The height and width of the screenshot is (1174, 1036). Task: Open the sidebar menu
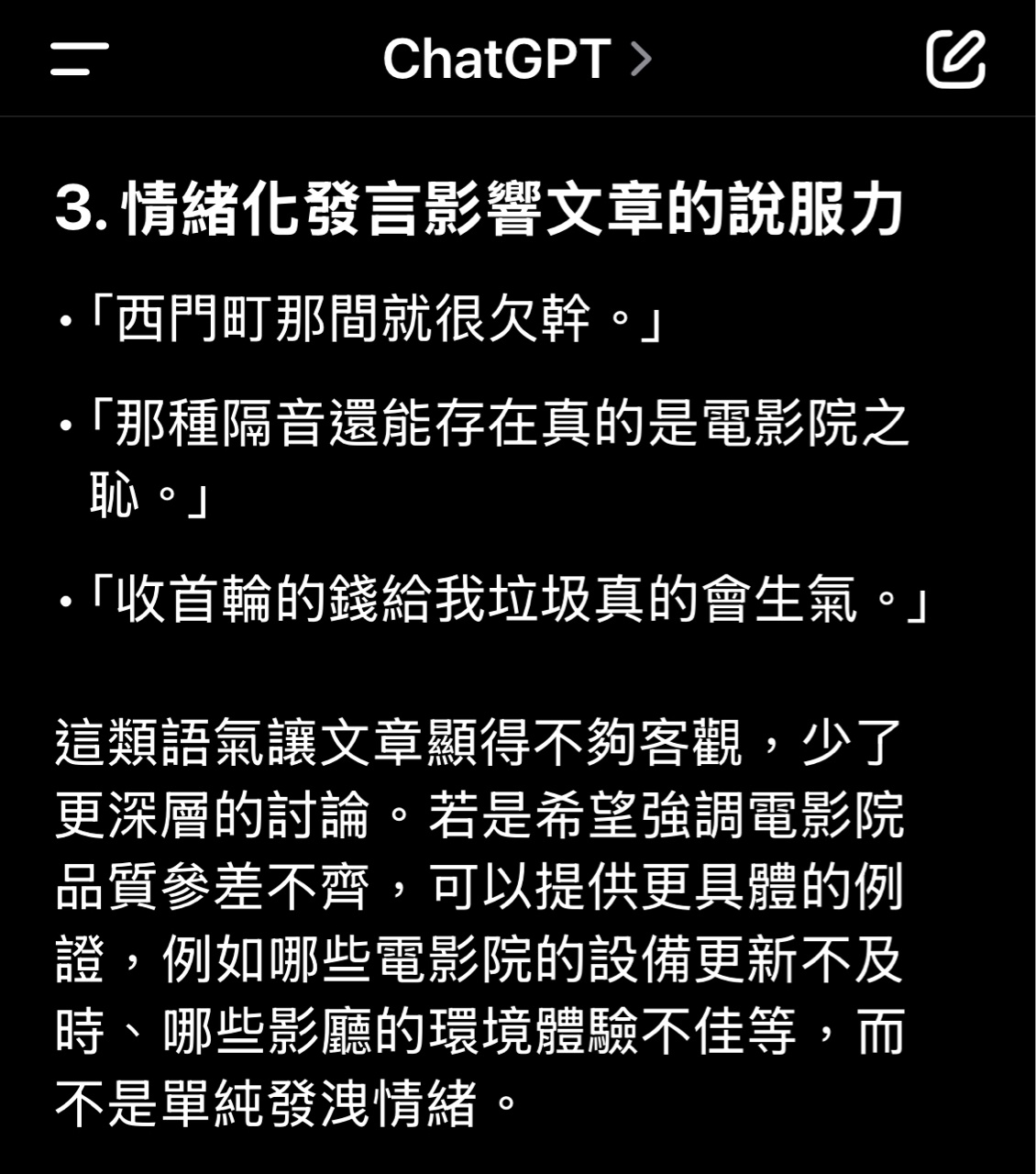coord(80,59)
